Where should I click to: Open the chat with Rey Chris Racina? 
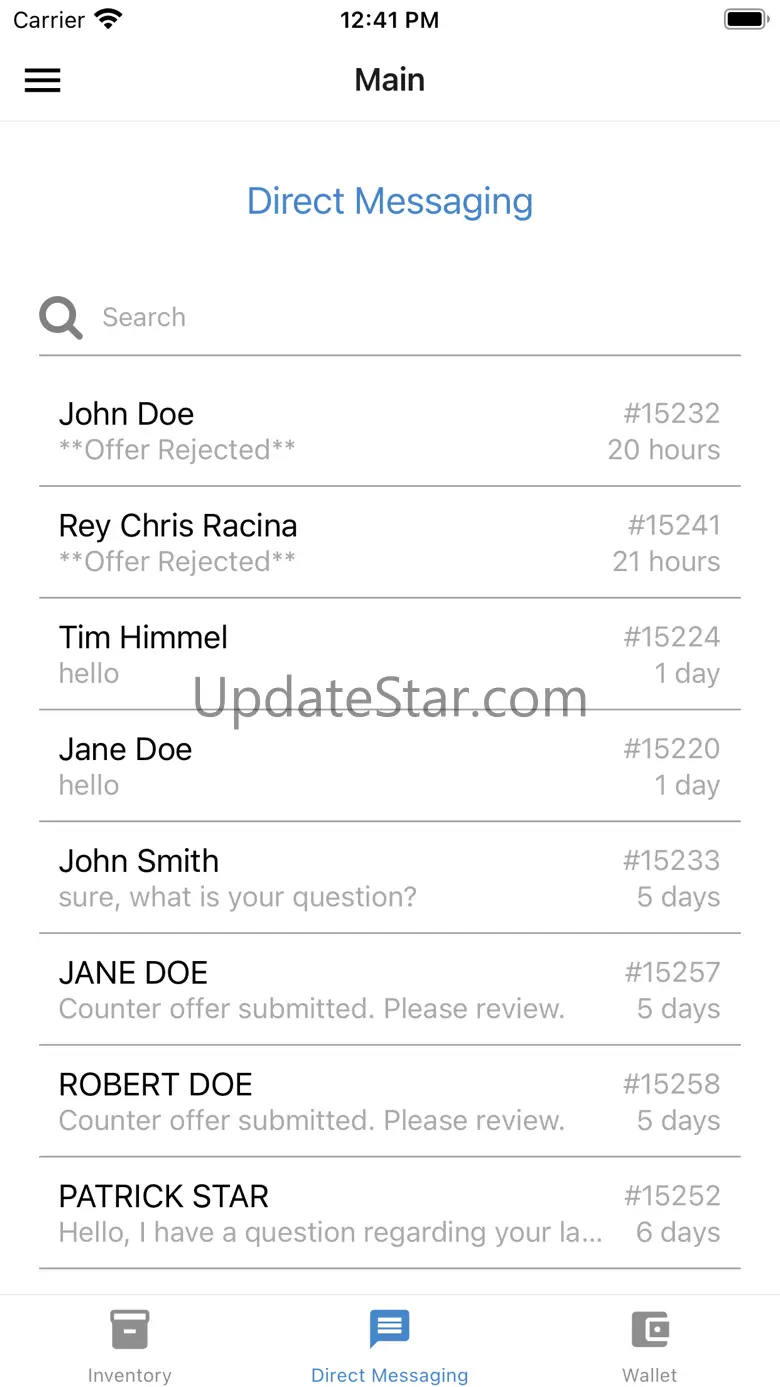(390, 543)
